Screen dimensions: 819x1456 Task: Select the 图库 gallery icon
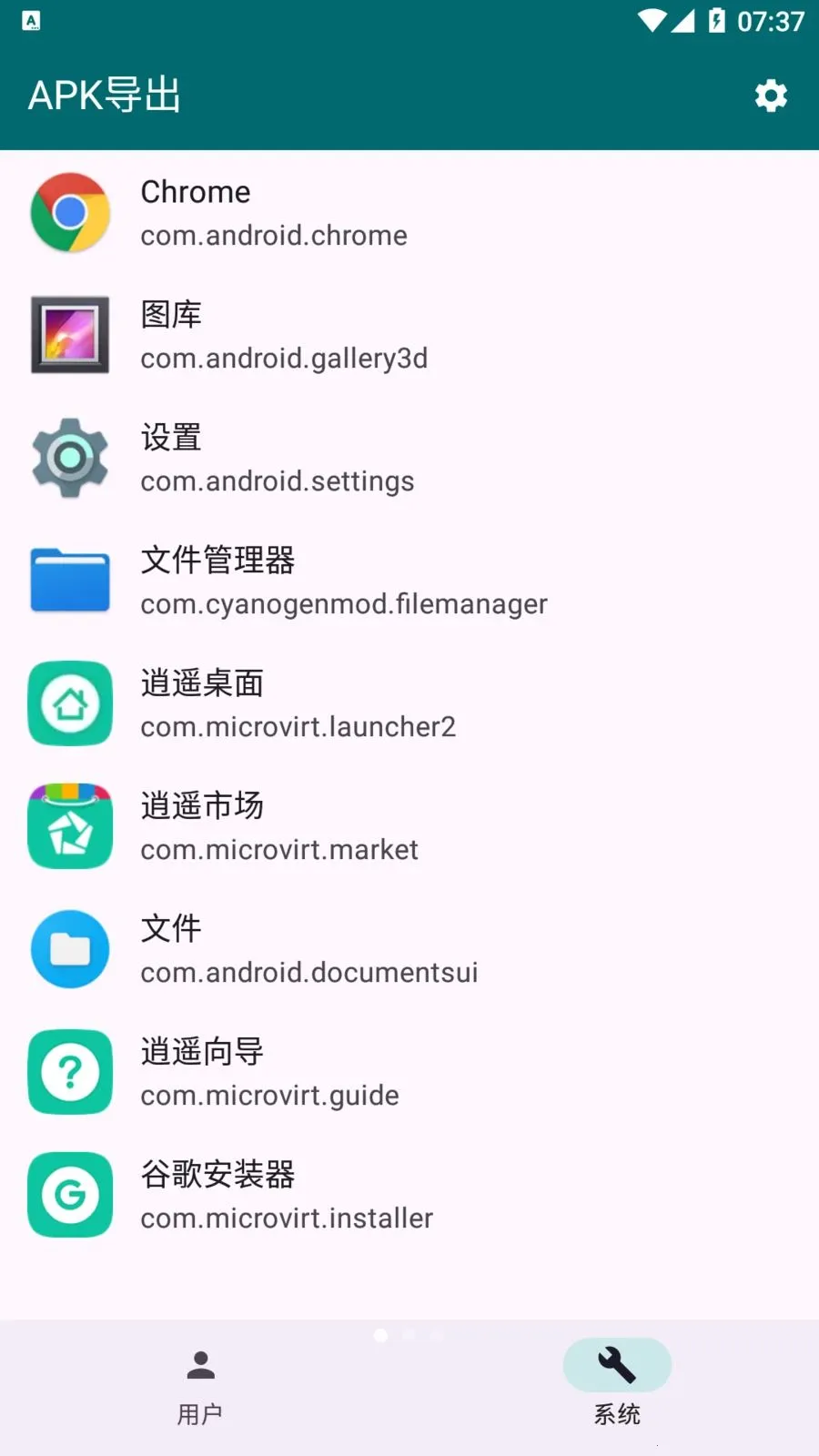tap(70, 335)
